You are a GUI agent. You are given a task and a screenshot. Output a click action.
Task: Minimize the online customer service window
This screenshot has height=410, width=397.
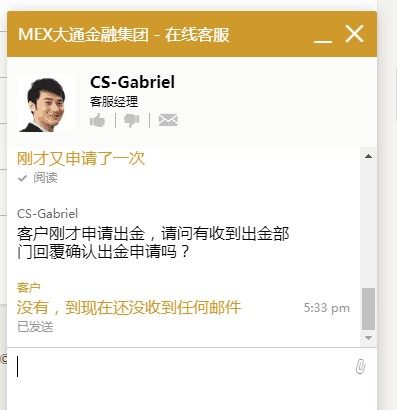[323, 35]
